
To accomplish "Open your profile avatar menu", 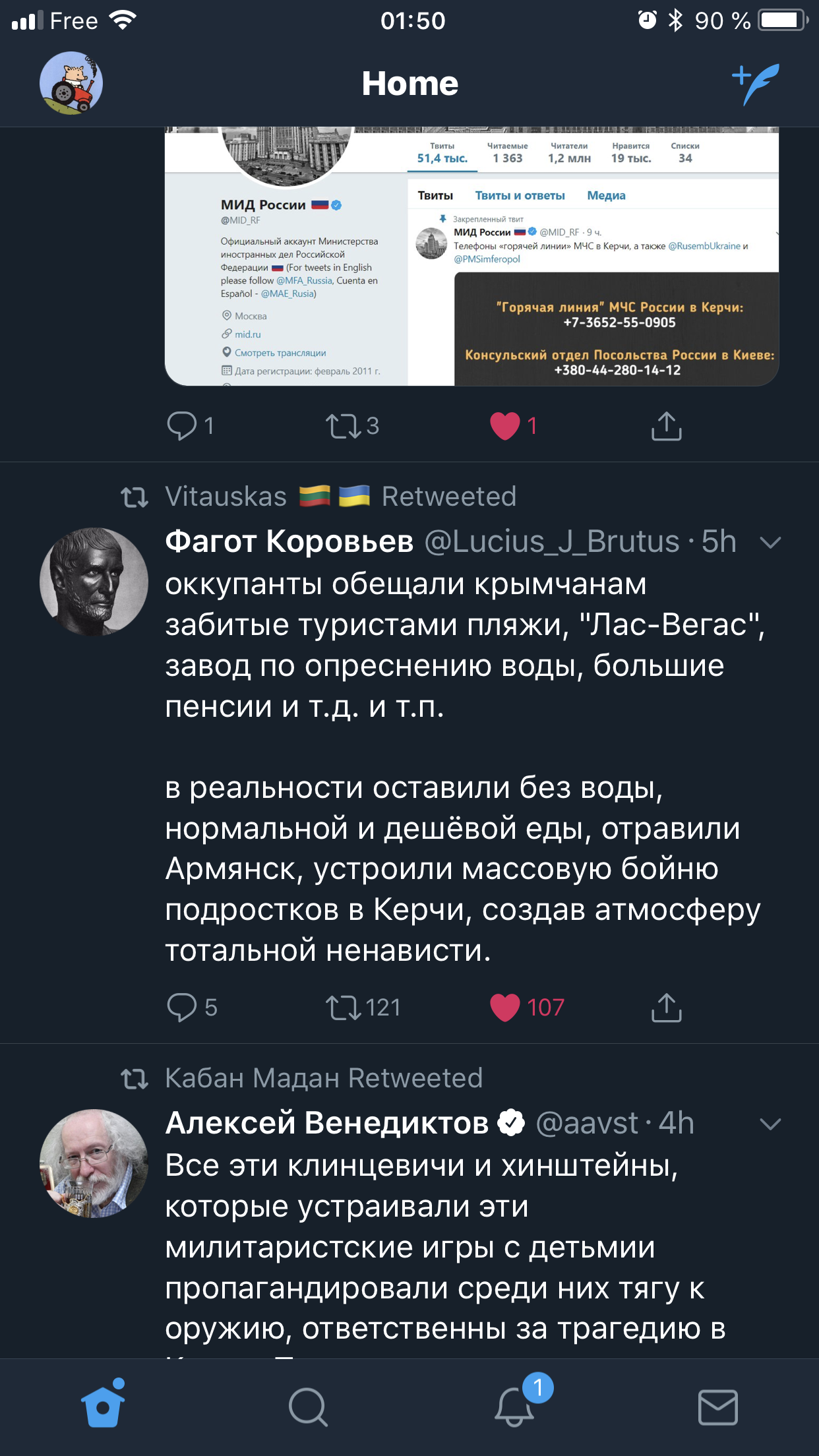I will click(x=71, y=83).
